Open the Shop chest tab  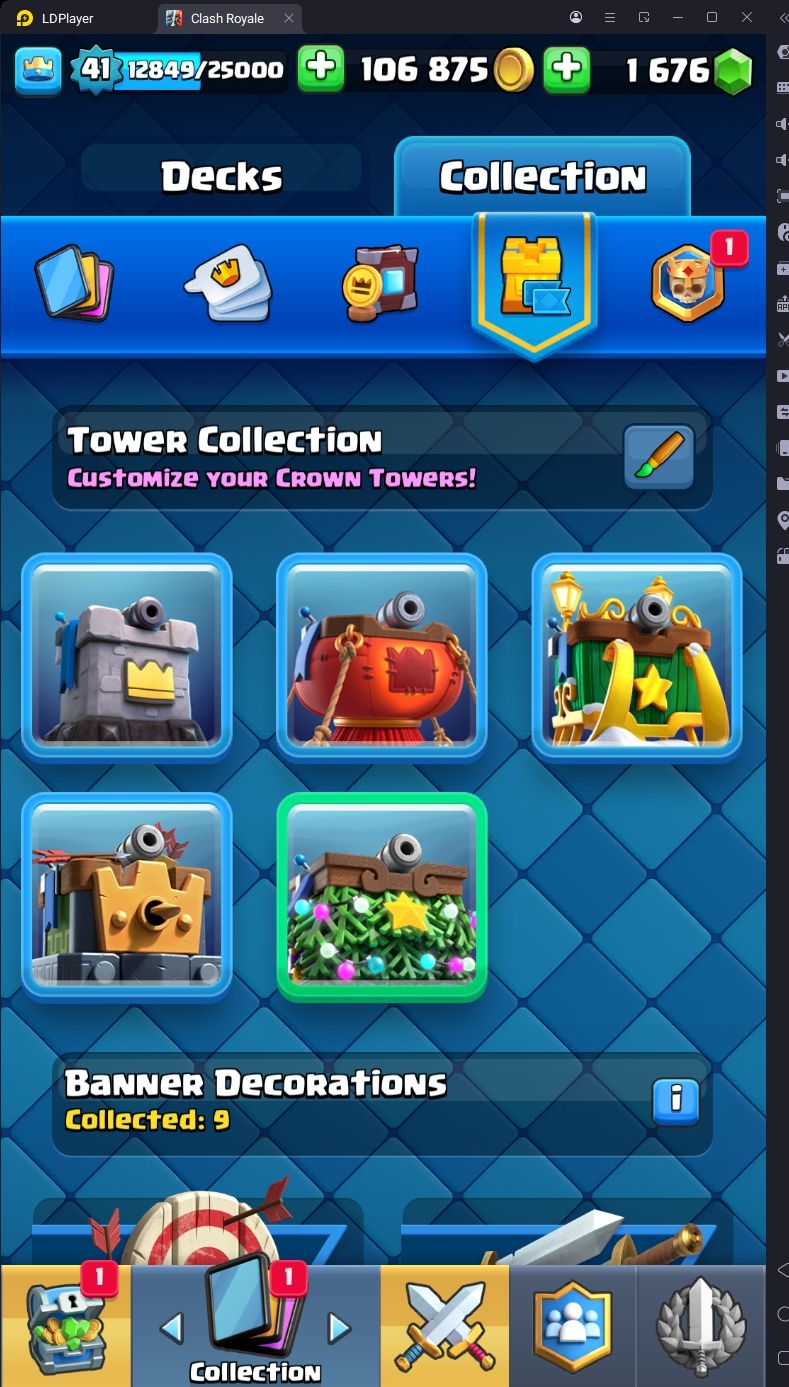point(65,1326)
